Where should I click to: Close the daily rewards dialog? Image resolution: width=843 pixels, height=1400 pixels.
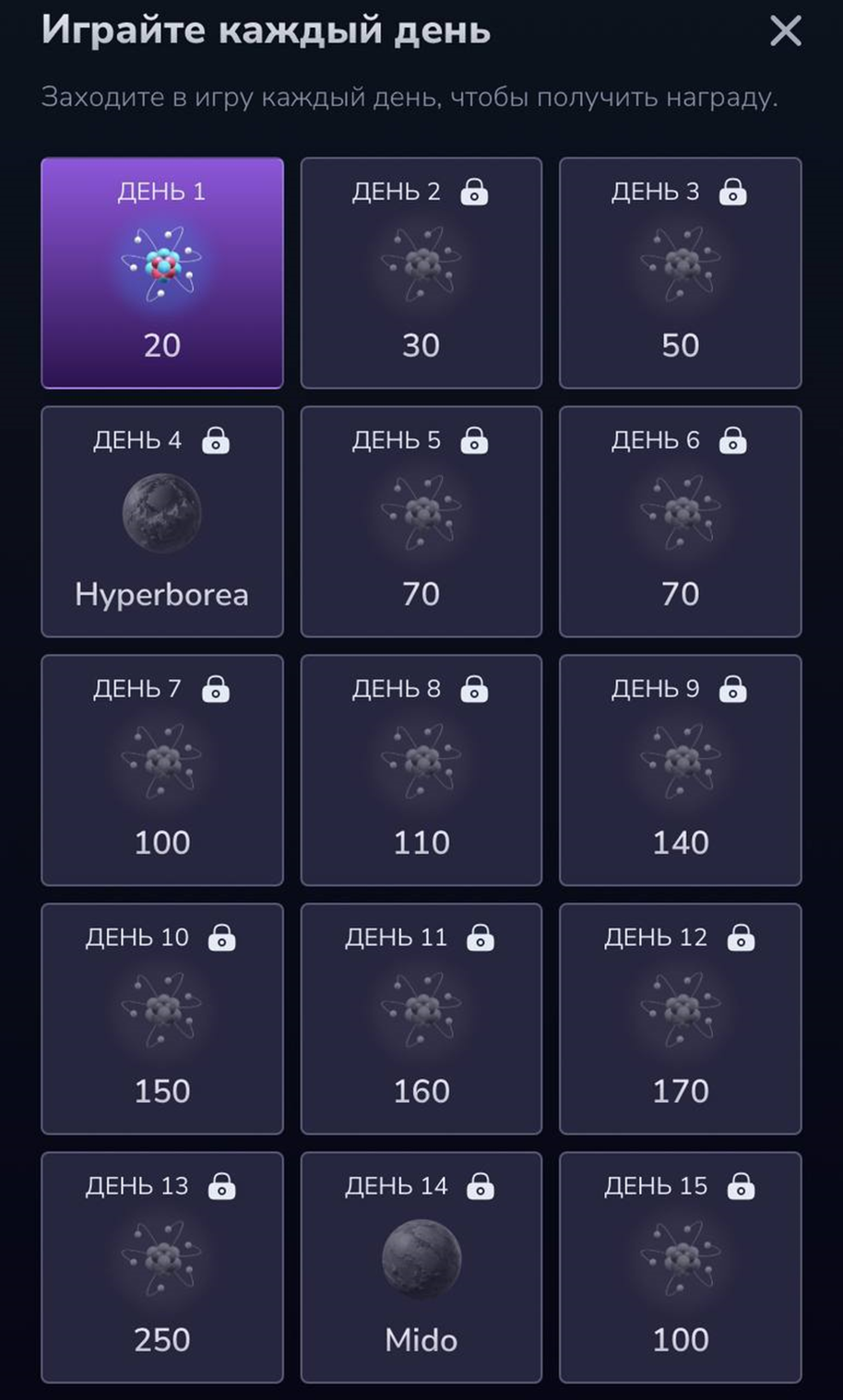coord(785,31)
